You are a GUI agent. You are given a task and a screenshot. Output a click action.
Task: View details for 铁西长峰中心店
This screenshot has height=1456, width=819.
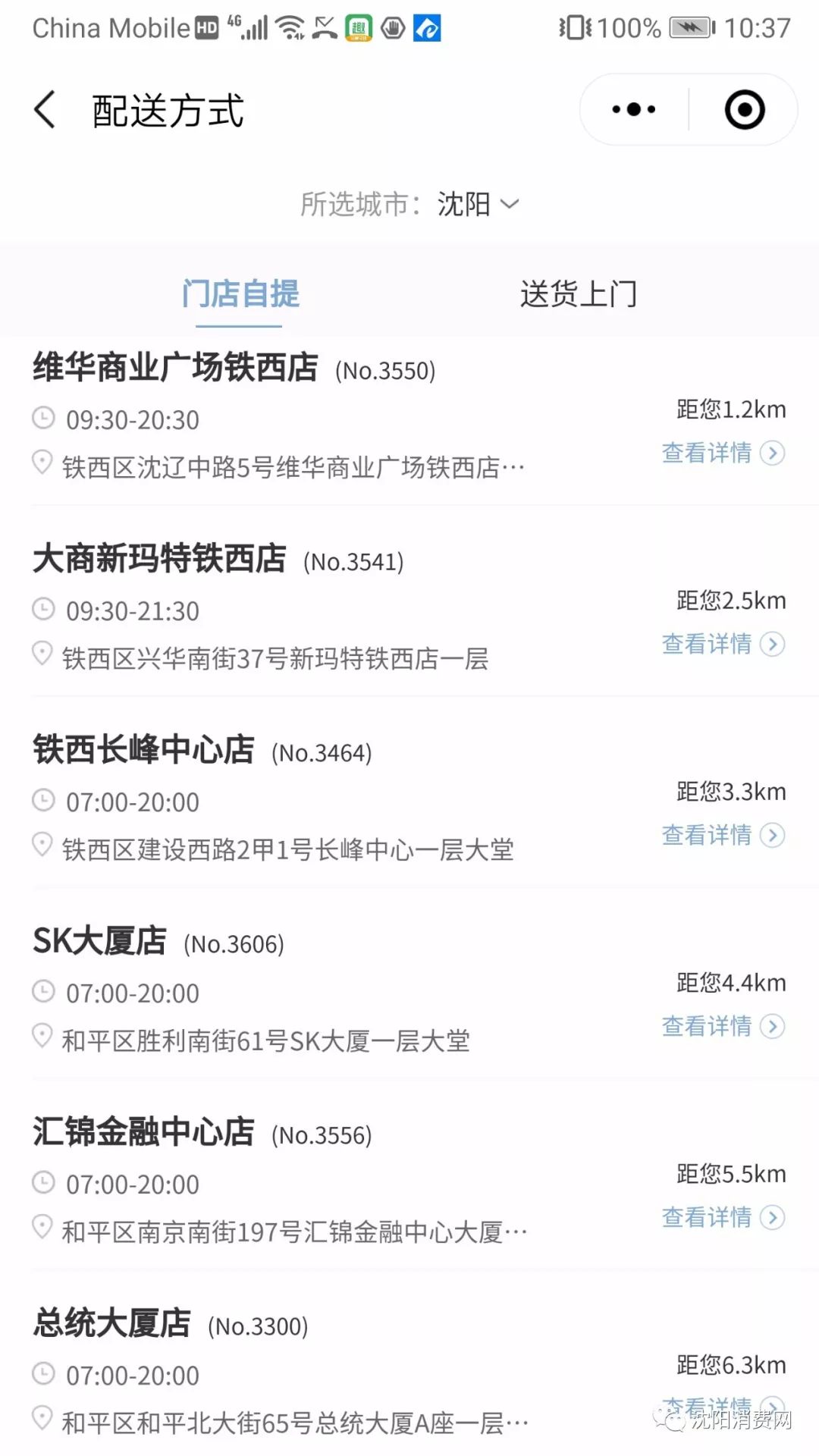[x=722, y=836]
